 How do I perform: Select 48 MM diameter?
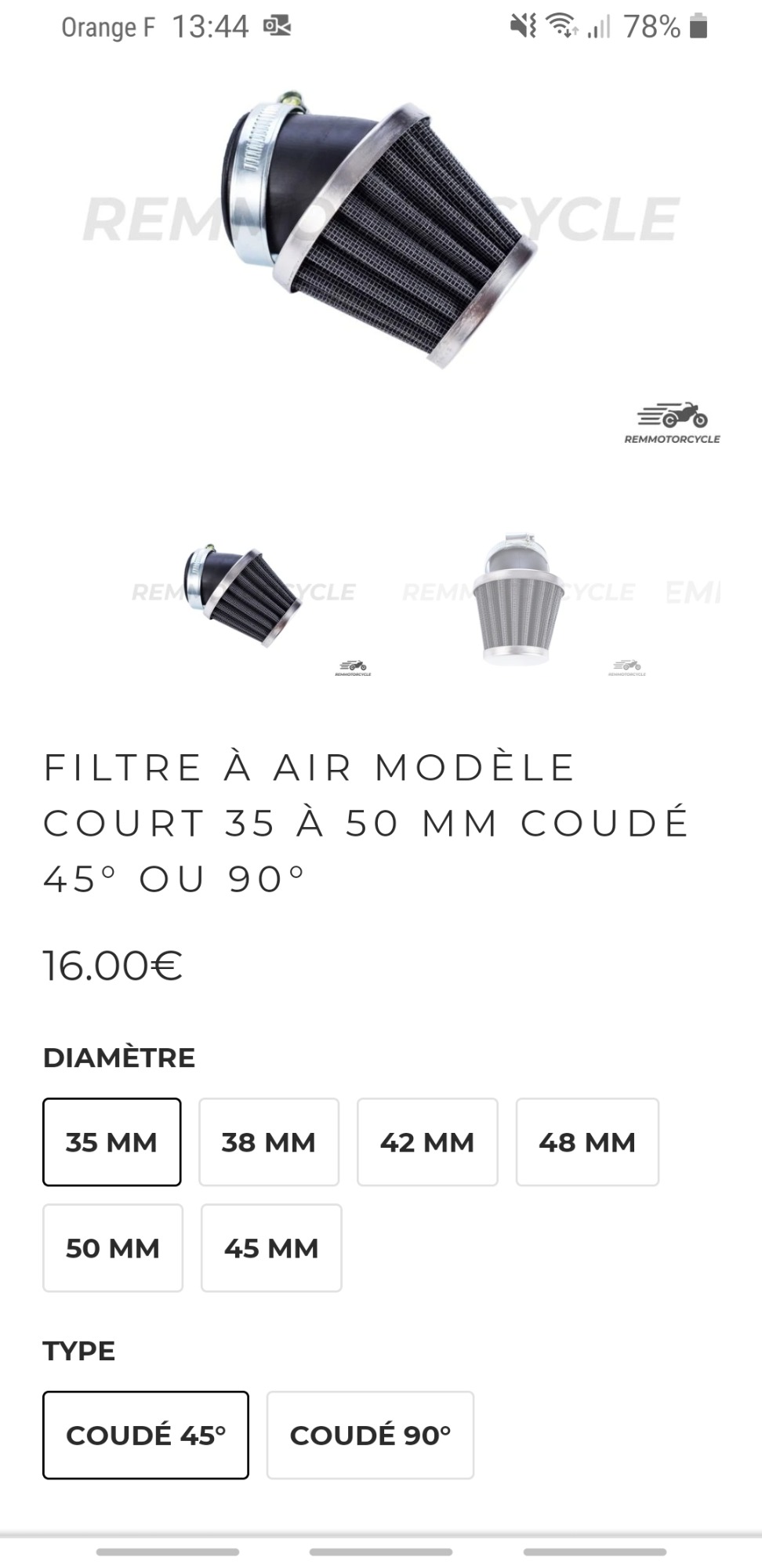(586, 1142)
